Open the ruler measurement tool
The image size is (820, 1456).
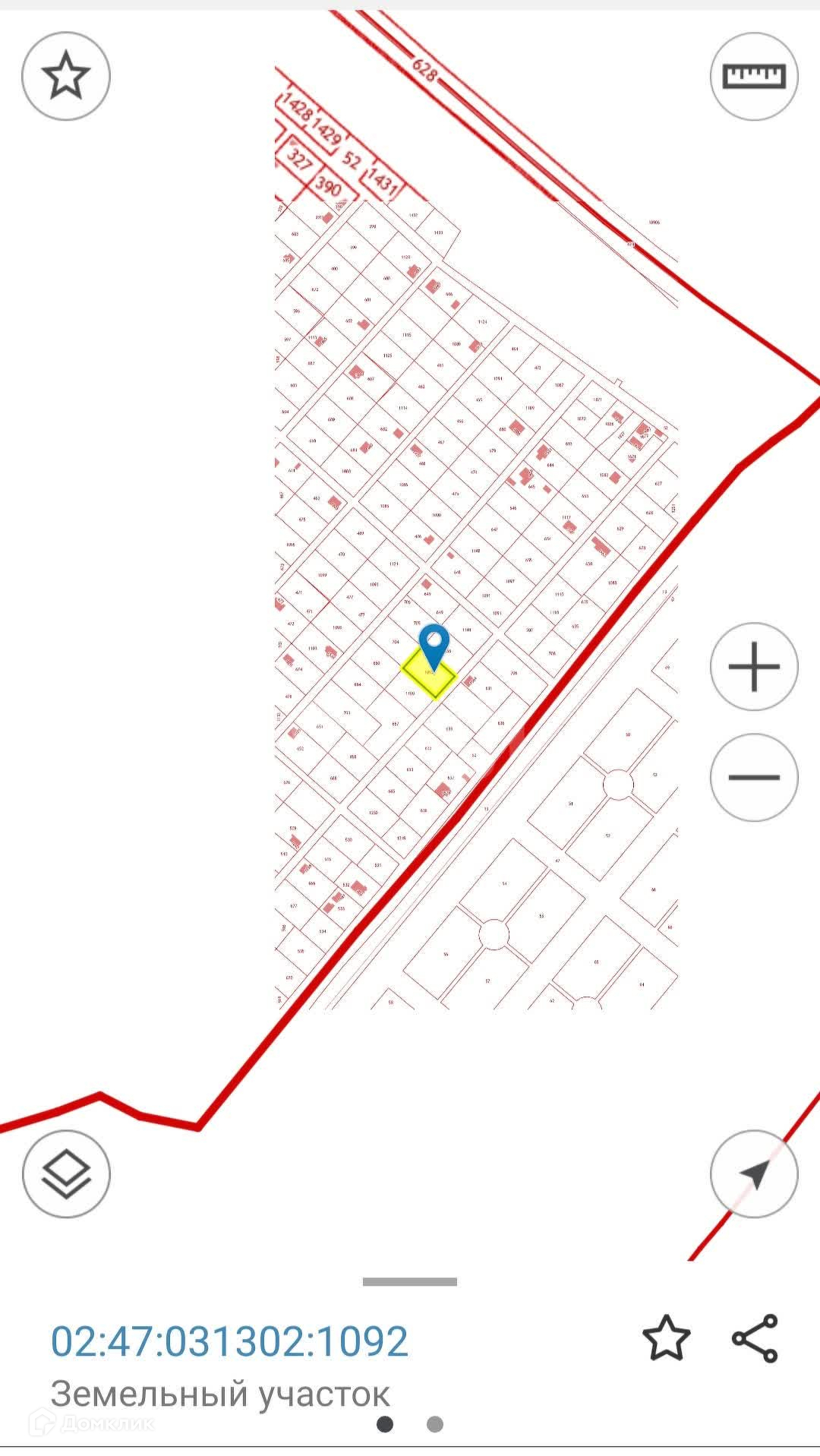click(754, 76)
